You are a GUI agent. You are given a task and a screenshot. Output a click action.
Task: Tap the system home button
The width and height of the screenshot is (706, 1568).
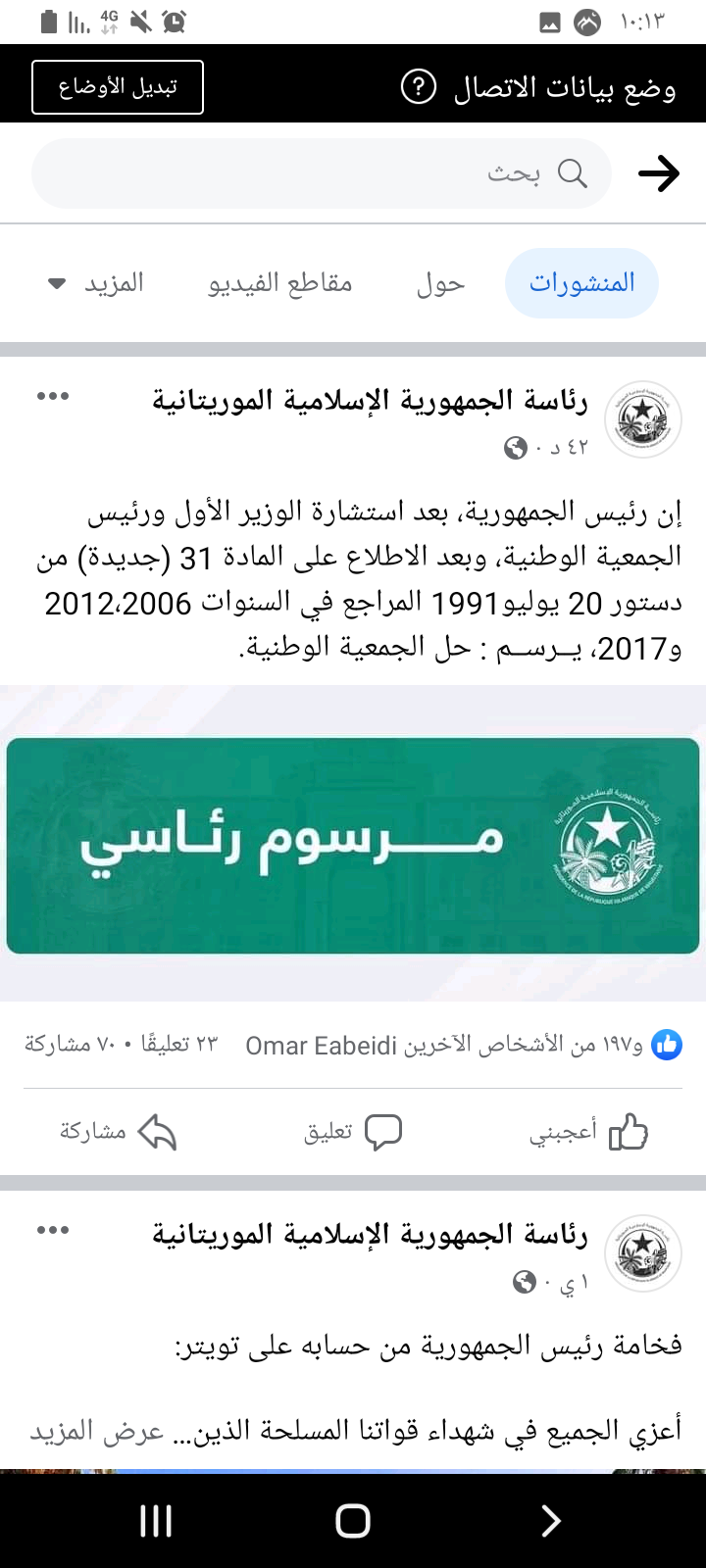(353, 1520)
